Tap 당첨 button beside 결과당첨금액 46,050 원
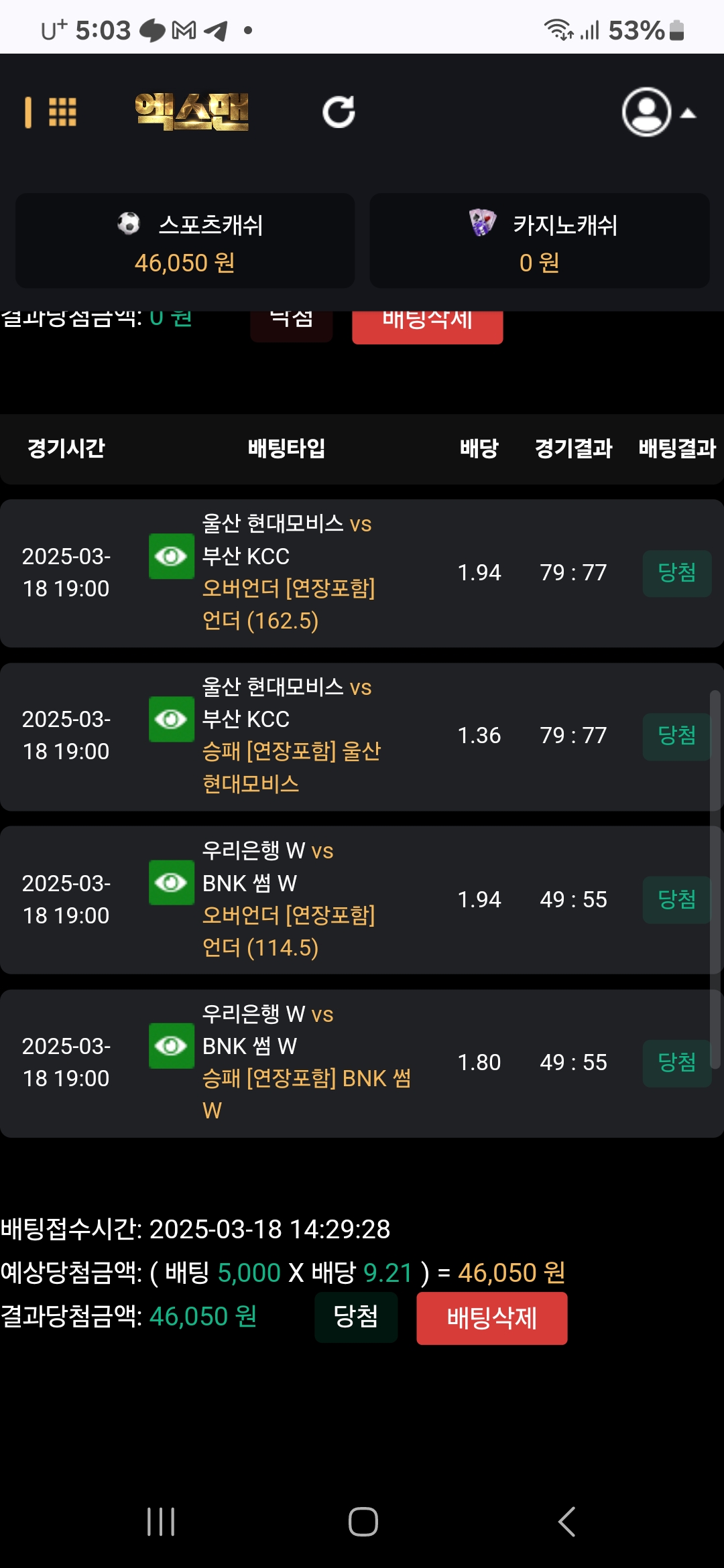The width and height of the screenshot is (724, 1568). [356, 1317]
